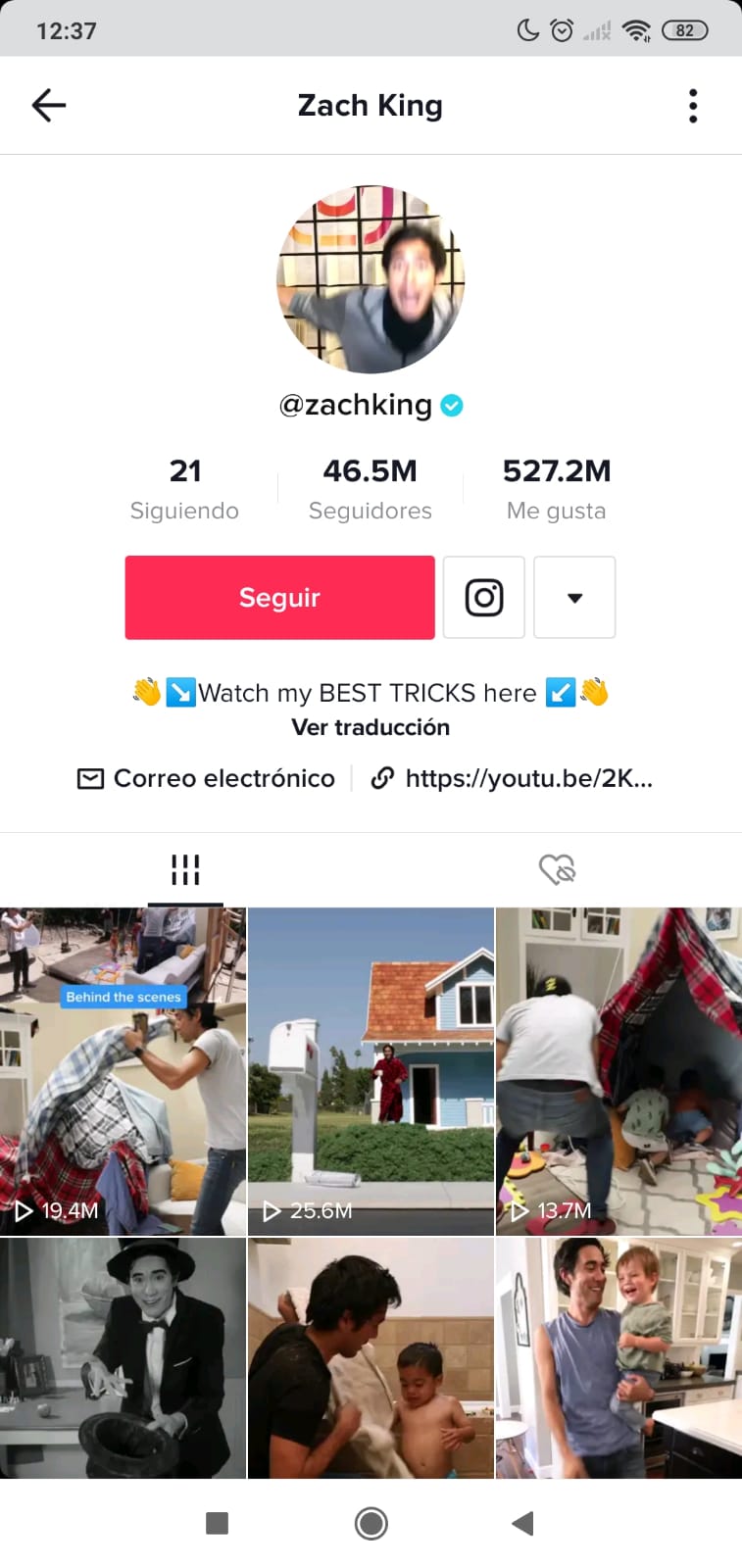Open the black-and-white magician video
The height and width of the screenshot is (1568, 742).
123,1357
